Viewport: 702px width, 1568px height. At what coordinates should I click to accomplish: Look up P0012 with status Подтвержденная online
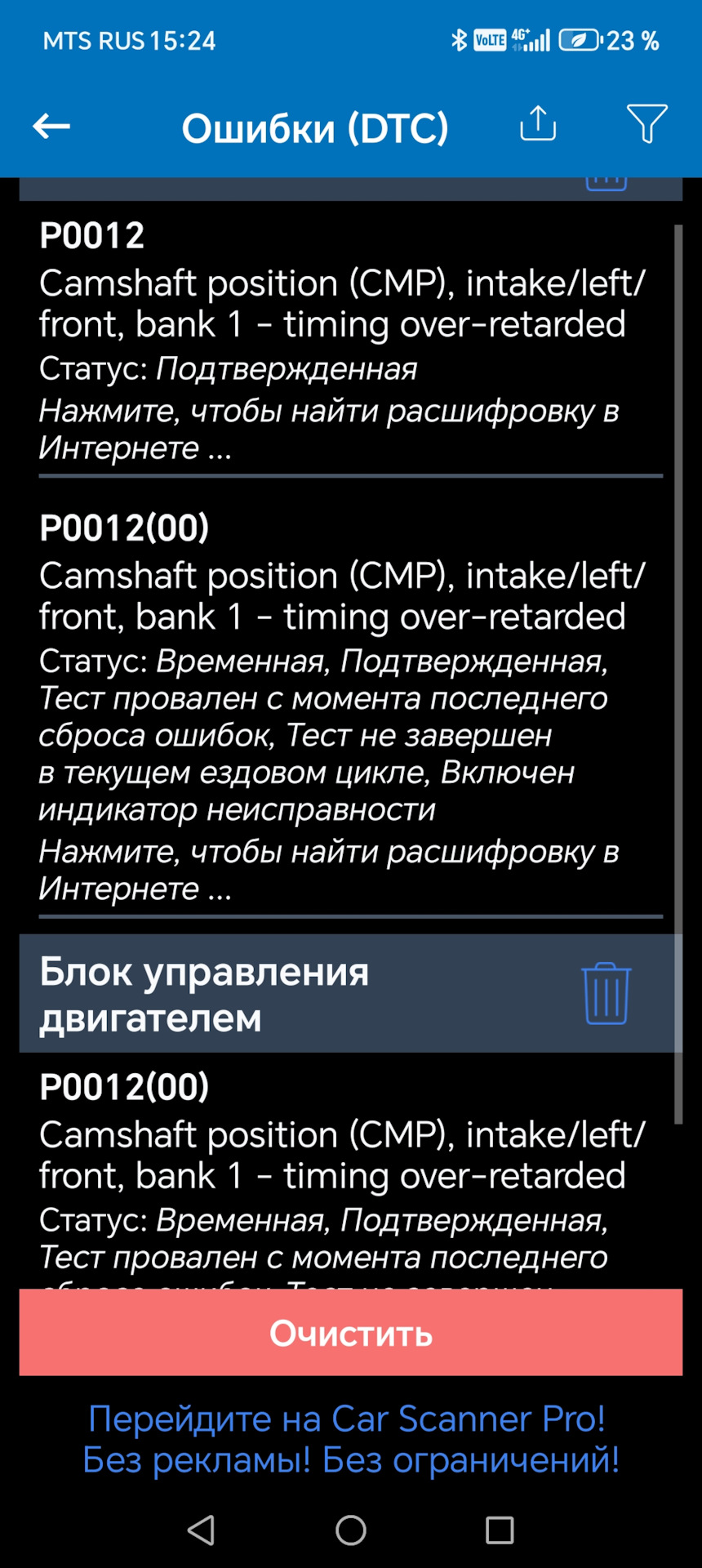pyautogui.click(x=328, y=429)
